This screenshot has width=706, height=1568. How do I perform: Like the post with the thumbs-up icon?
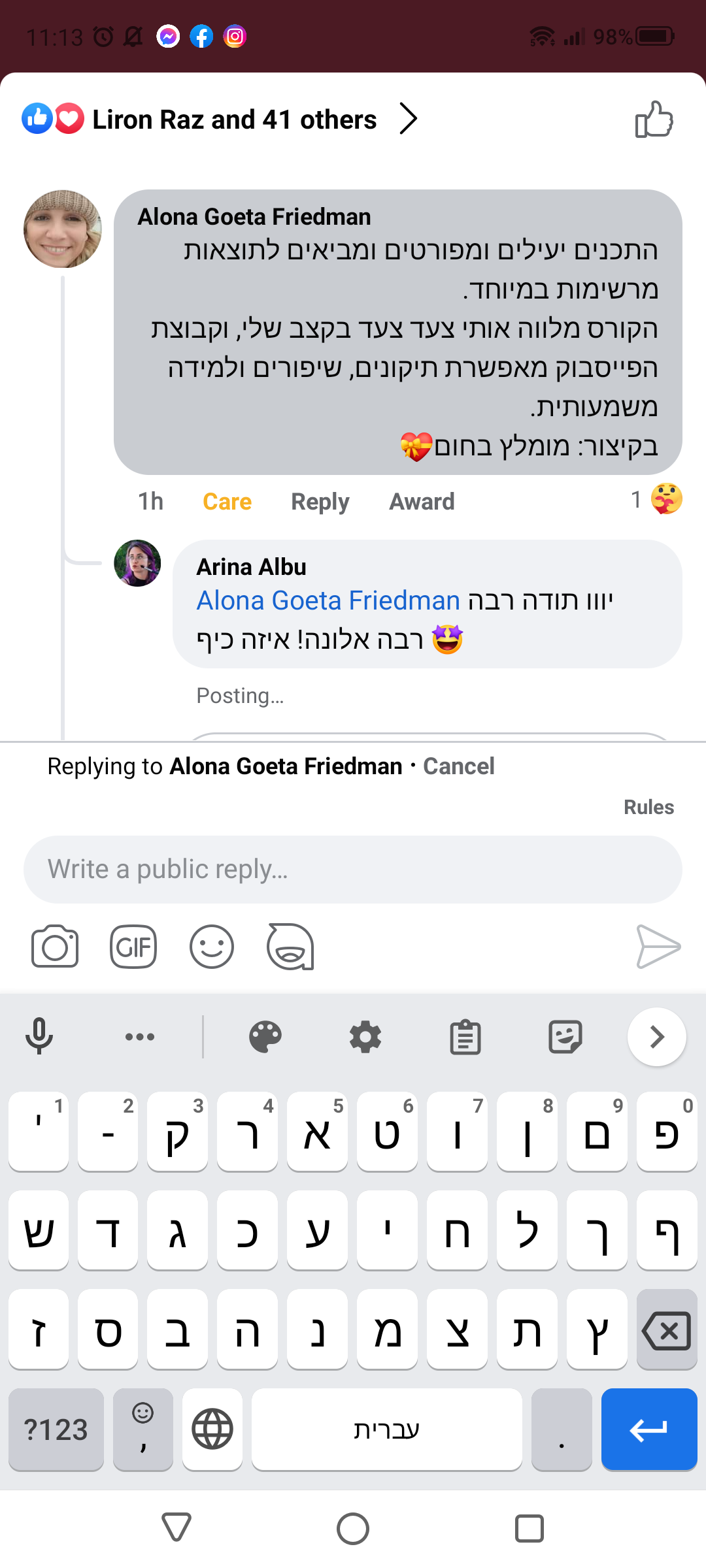[x=654, y=120]
